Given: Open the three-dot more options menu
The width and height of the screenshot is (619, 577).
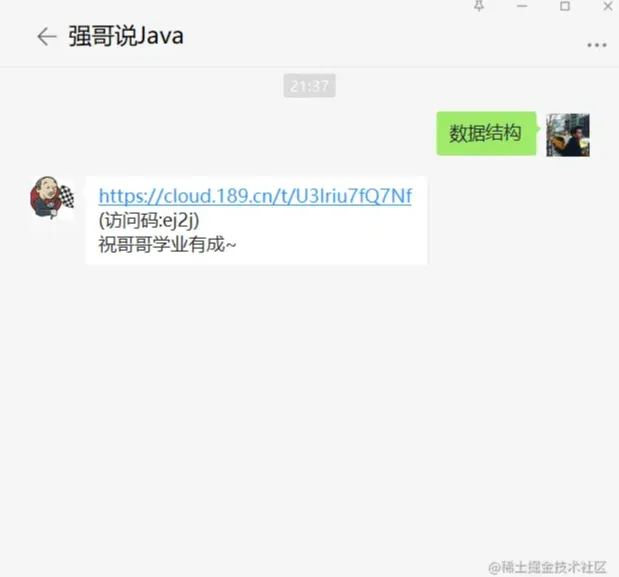Looking at the screenshot, I should (597, 45).
